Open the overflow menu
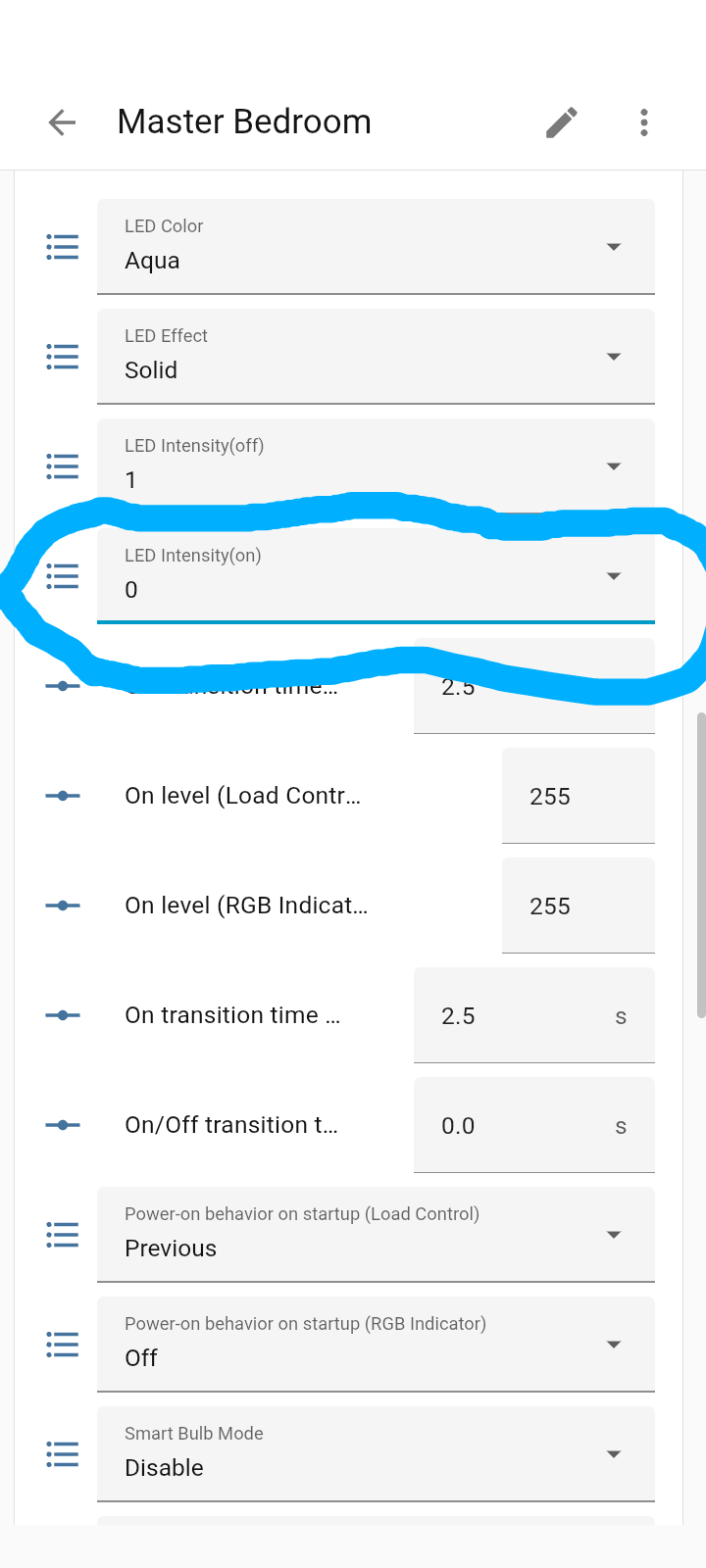706x1568 pixels. pyautogui.click(x=644, y=122)
